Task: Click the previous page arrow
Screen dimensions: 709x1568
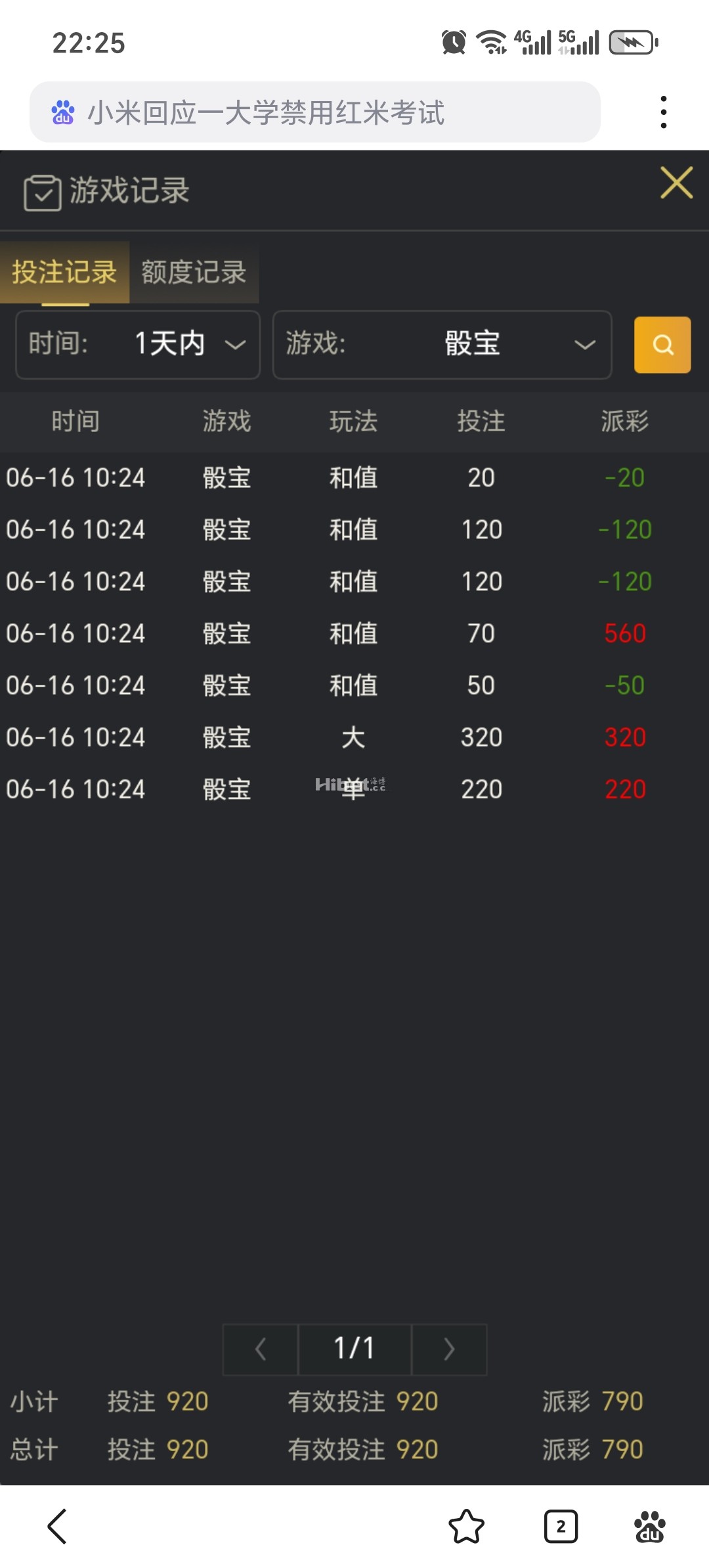Action: (x=260, y=1349)
